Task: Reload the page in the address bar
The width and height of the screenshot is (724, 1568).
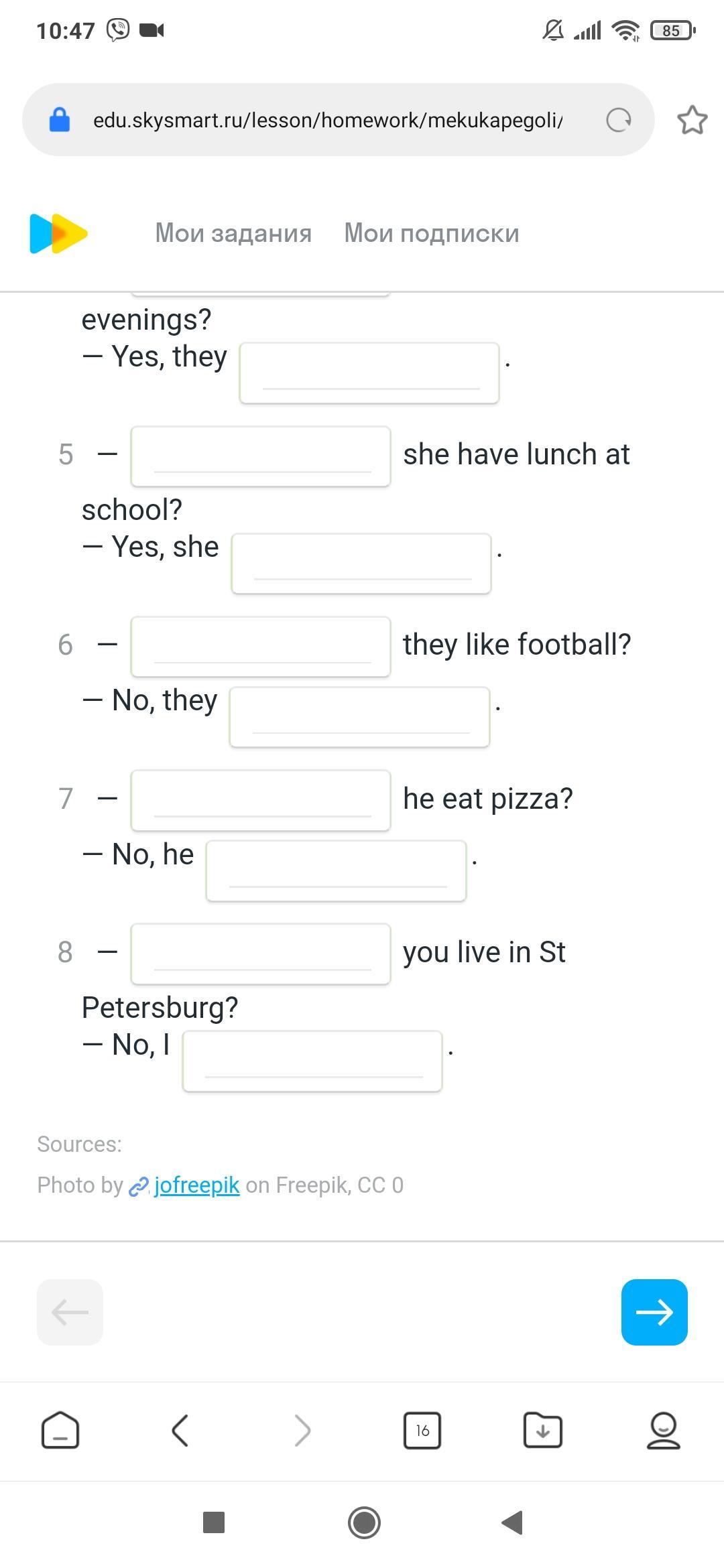Action: click(618, 121)
